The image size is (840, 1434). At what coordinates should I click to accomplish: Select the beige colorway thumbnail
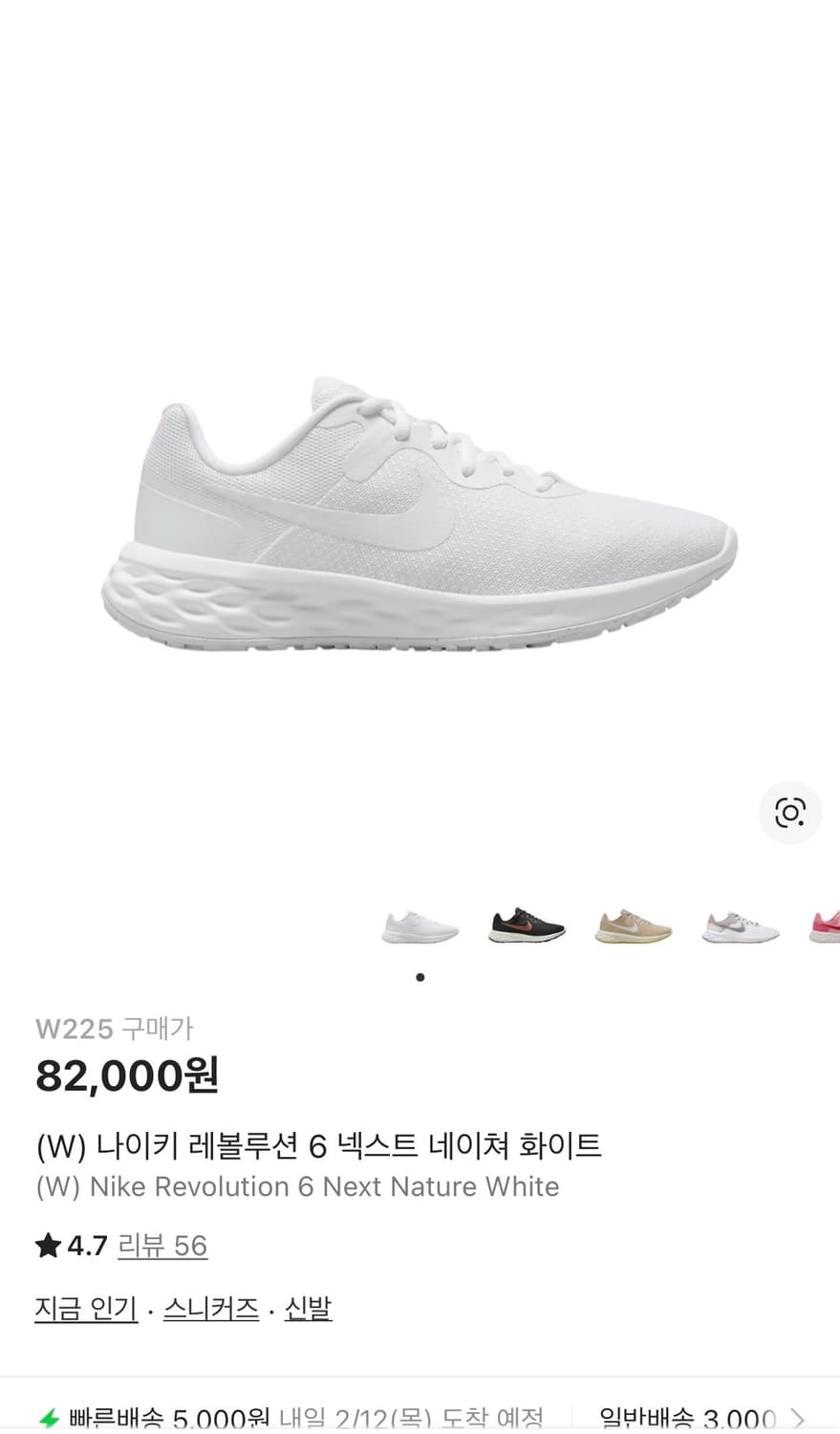[x=632, y=925]
